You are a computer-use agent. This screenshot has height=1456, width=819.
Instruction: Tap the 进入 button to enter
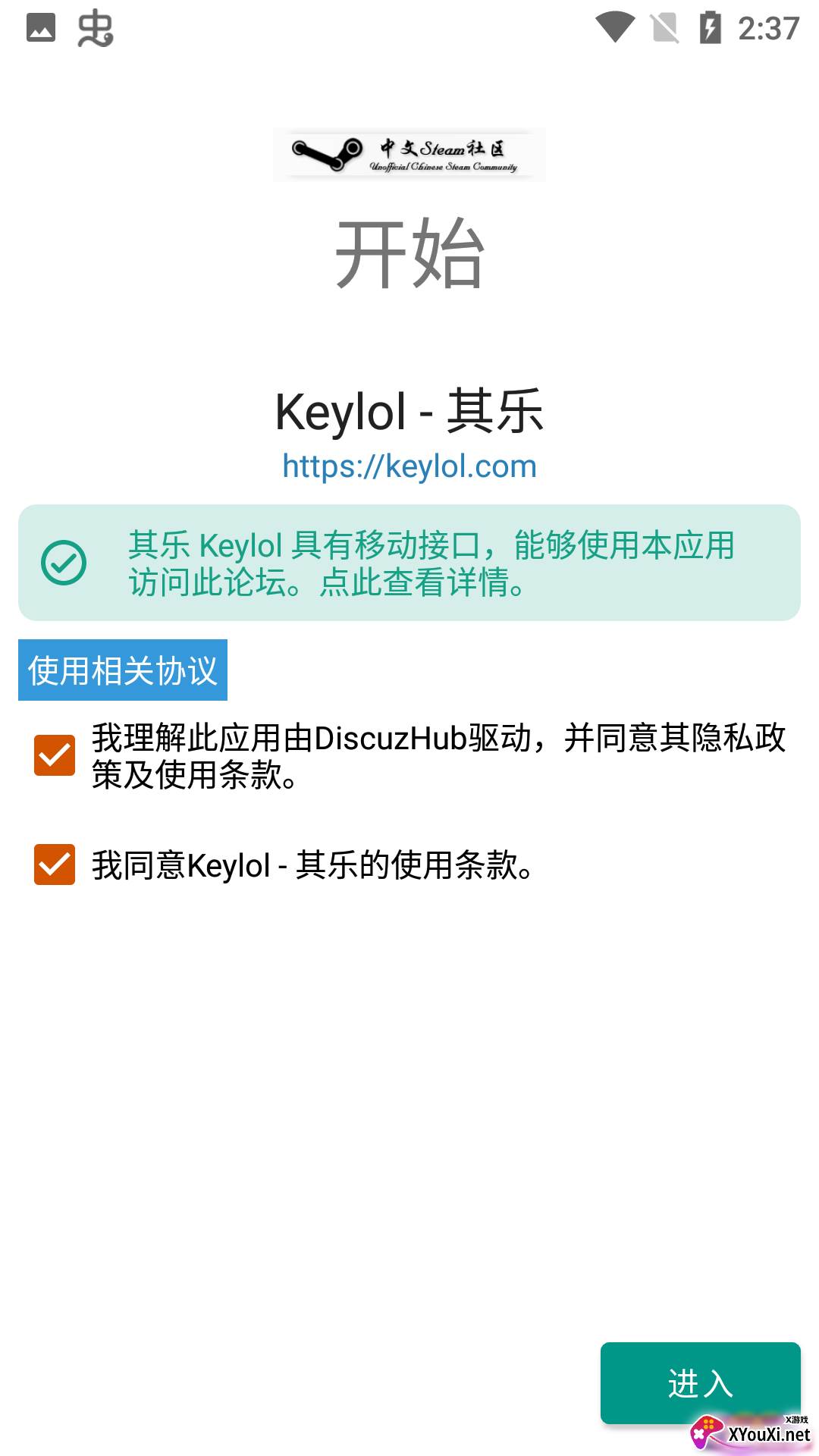[x=699, y=1382]
